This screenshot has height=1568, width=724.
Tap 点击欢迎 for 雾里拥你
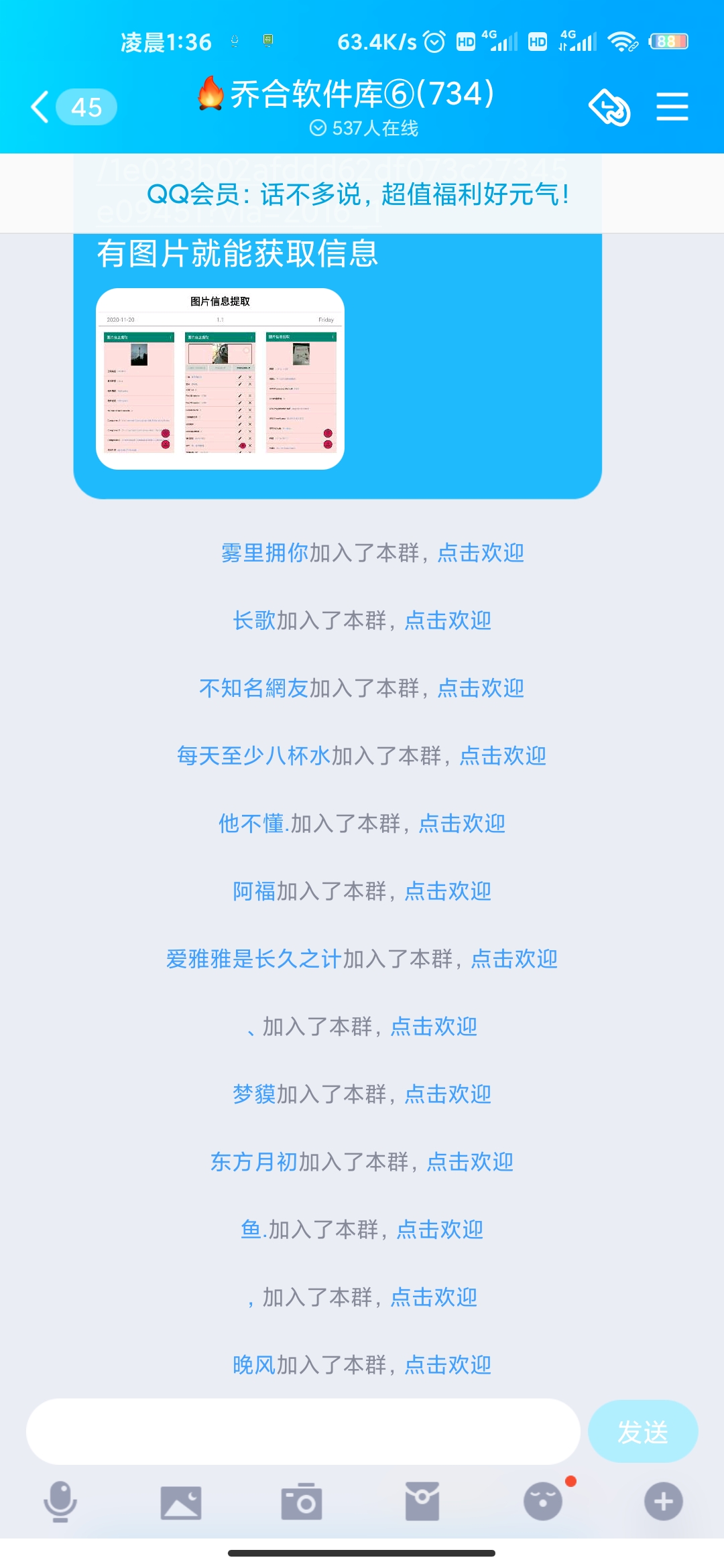click(x=481, y=553)
